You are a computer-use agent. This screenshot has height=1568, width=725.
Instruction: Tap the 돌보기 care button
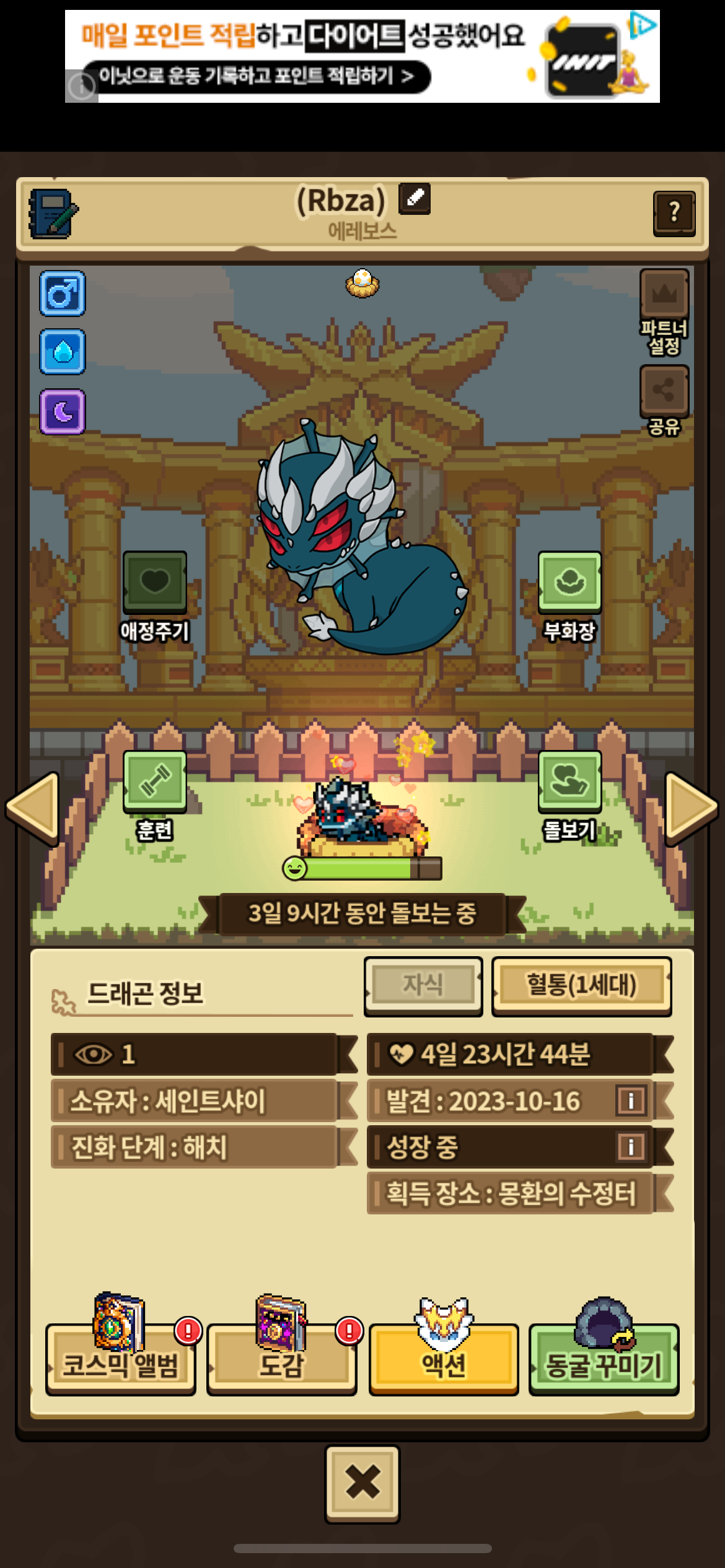coord(569,782)
